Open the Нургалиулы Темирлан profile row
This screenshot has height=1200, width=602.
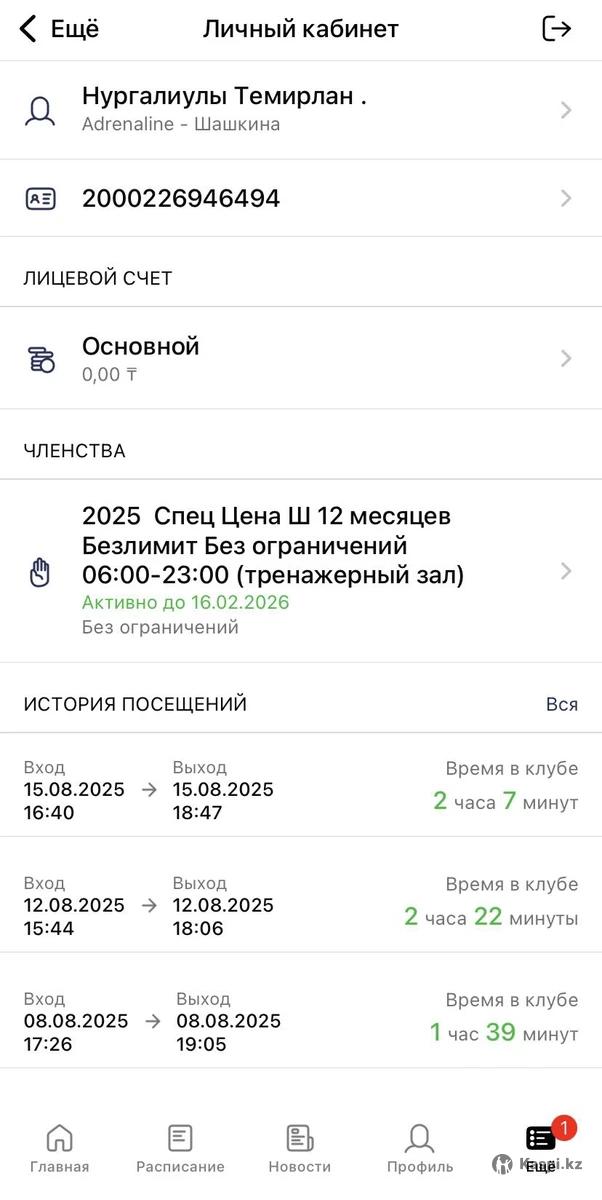click(300, 110)
